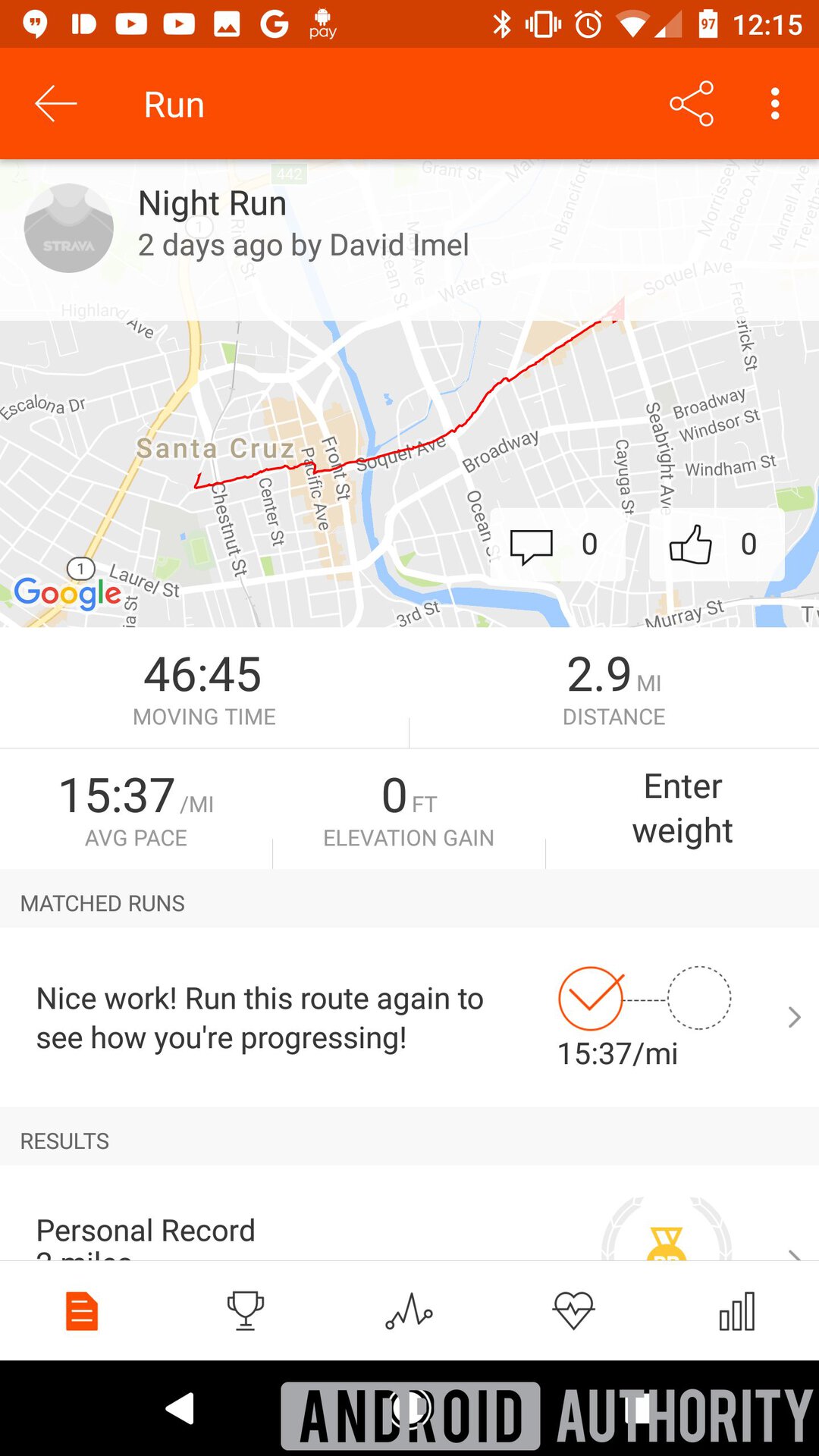
Task: Switch to the heart rate tab
Action: [x=573, y=1311]
